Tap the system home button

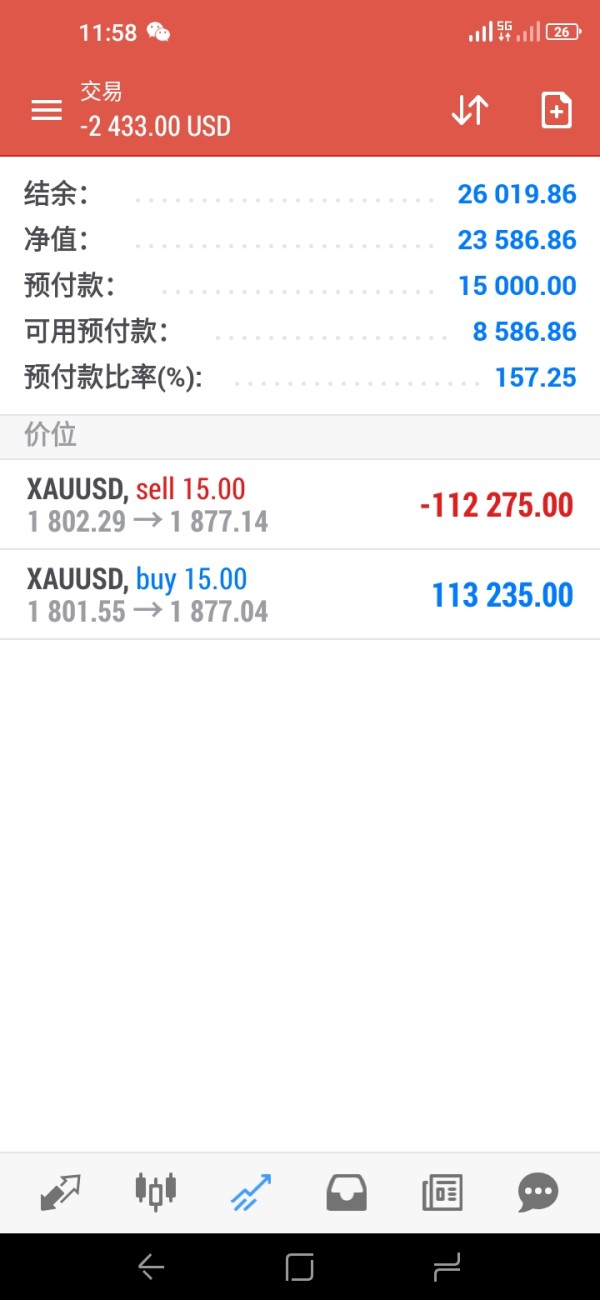coord(300,1268)
